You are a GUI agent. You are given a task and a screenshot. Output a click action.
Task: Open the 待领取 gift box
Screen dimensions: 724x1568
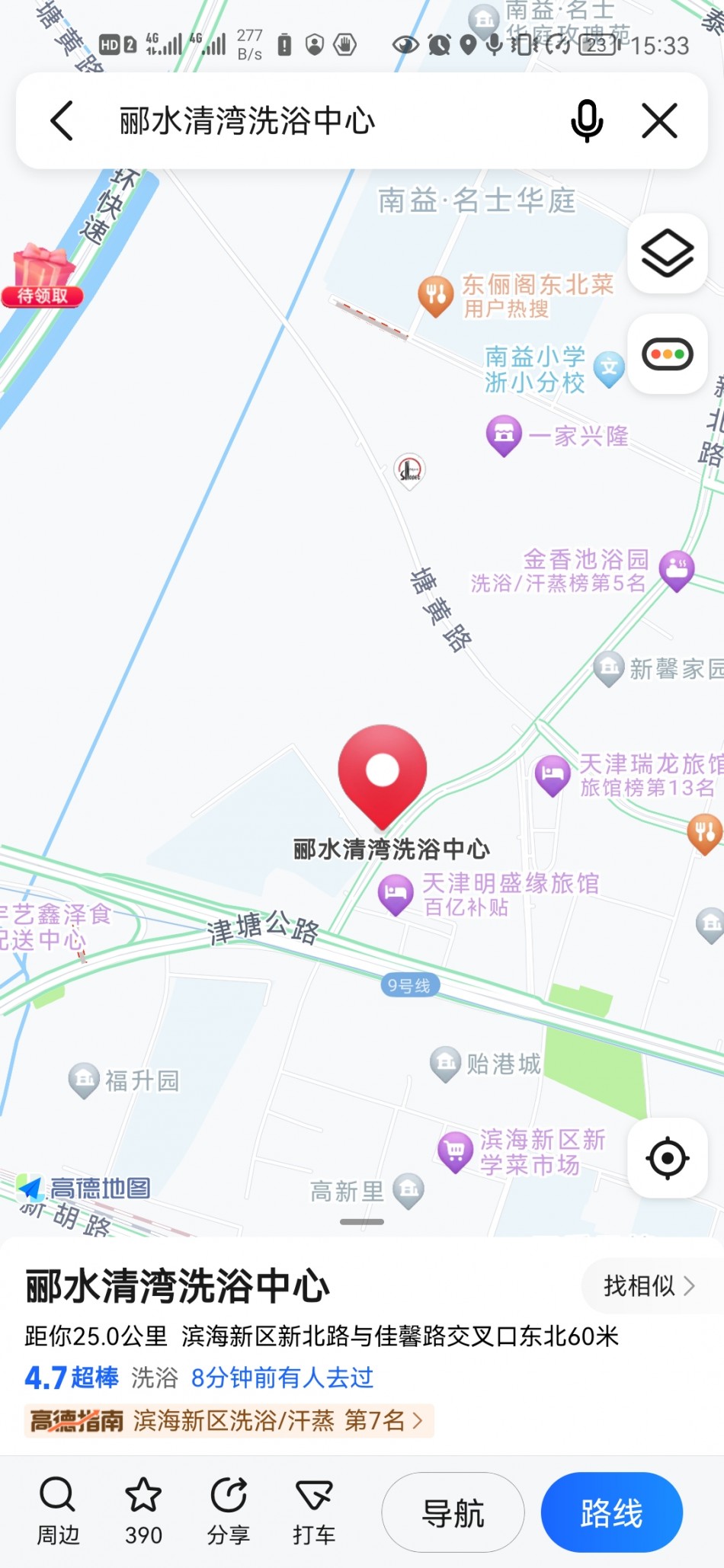click(43, 276)
